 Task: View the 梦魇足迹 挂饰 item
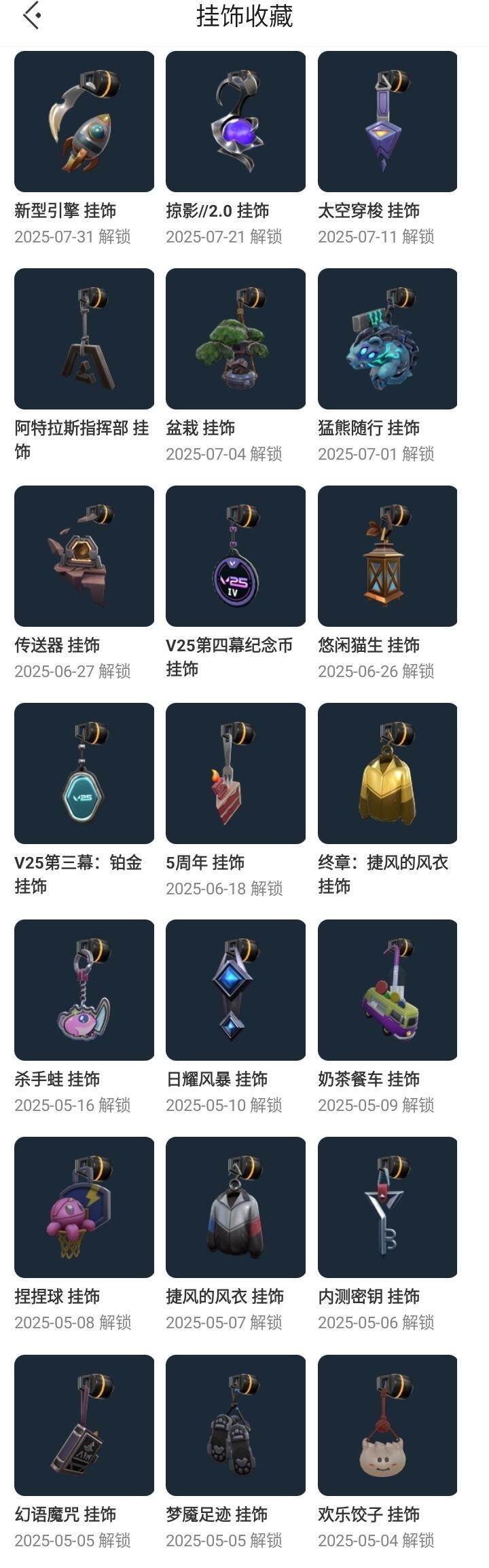236,1425
